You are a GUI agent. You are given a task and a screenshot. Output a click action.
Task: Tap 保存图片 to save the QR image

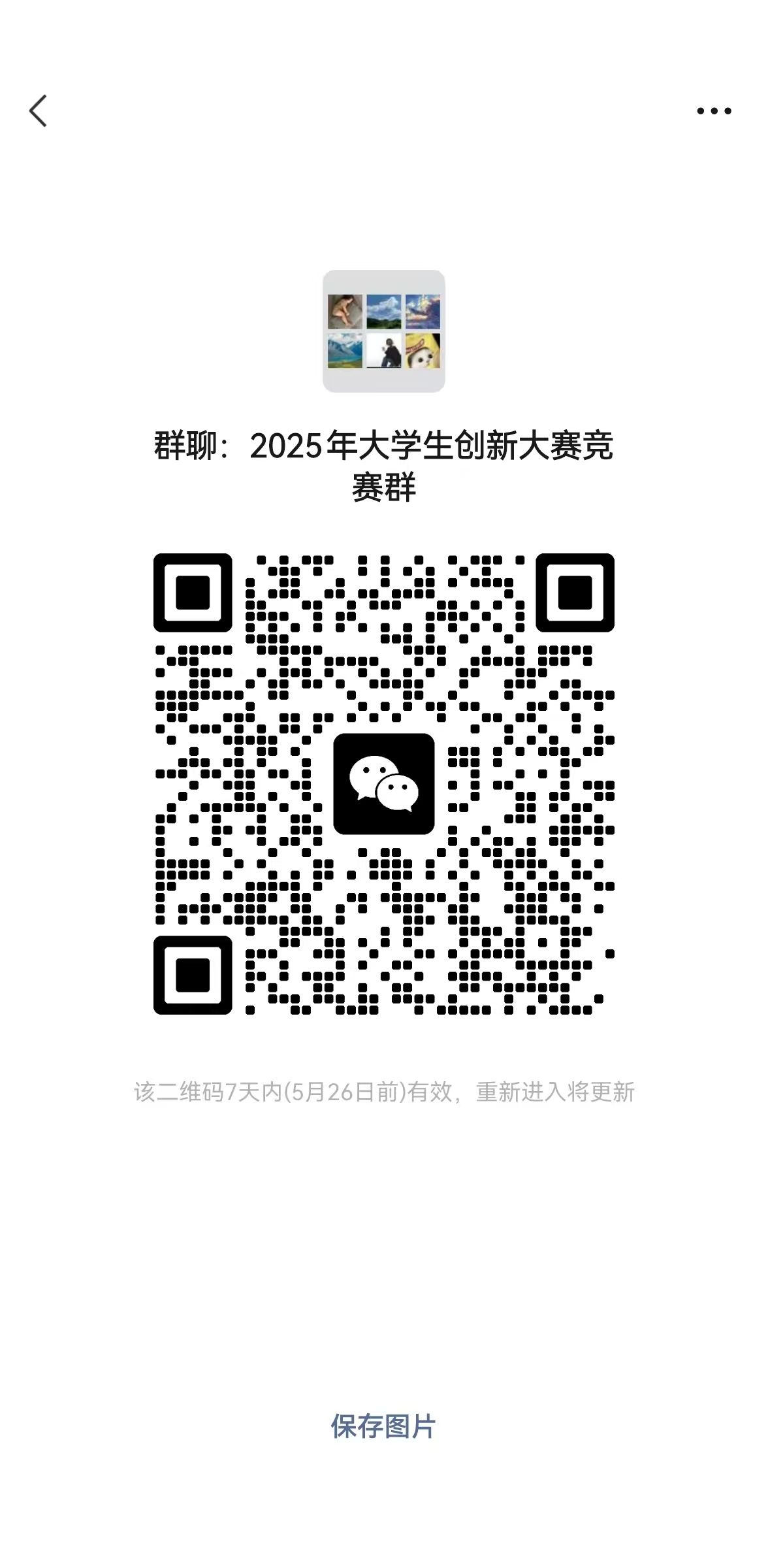pyautogui.click(x=383, y=1426)
